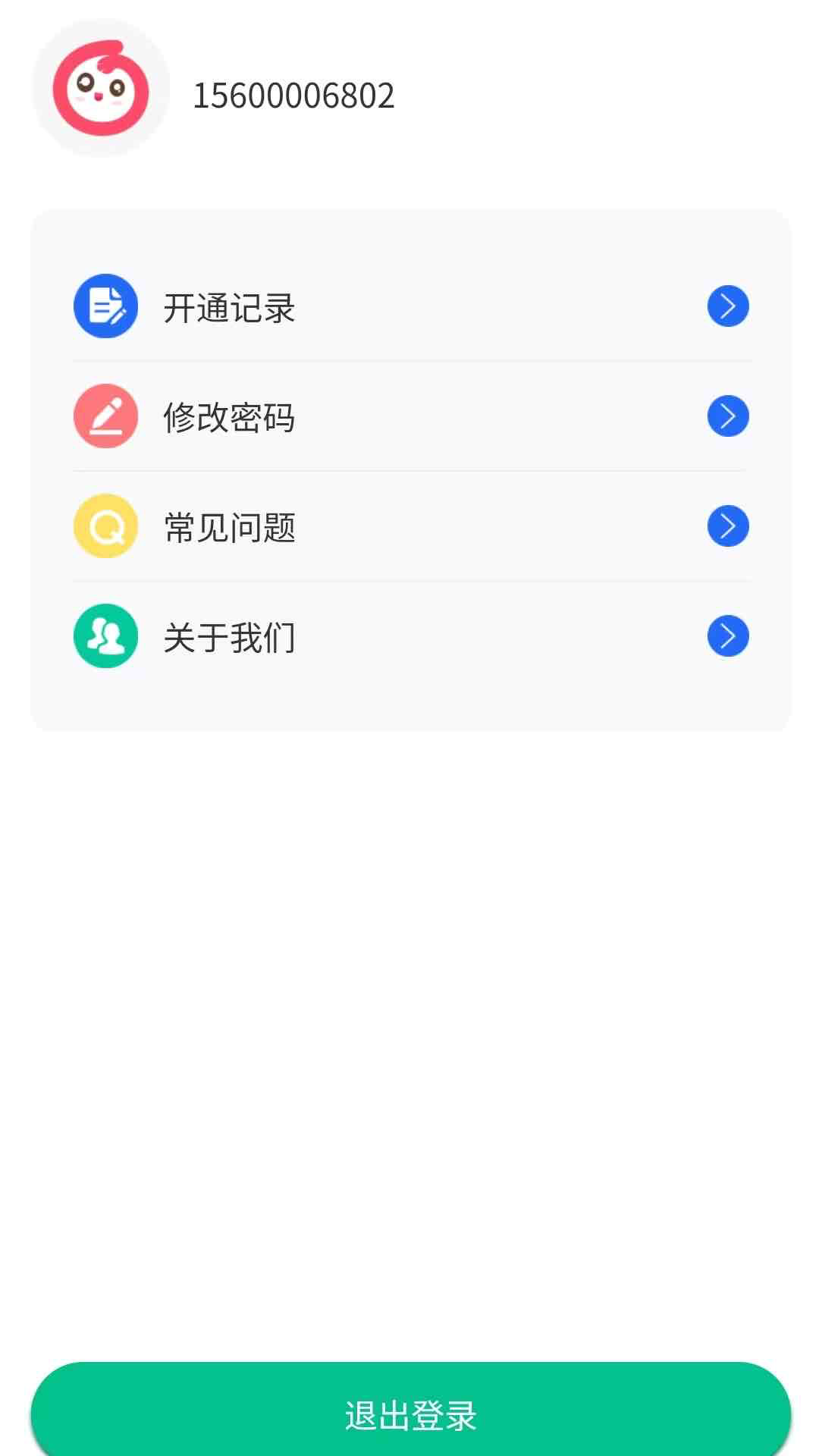Image resolution: width=819 pixels, height=1456 pixels.
Task: Click the chevron next to 常见问题
Action: (727, 526)
